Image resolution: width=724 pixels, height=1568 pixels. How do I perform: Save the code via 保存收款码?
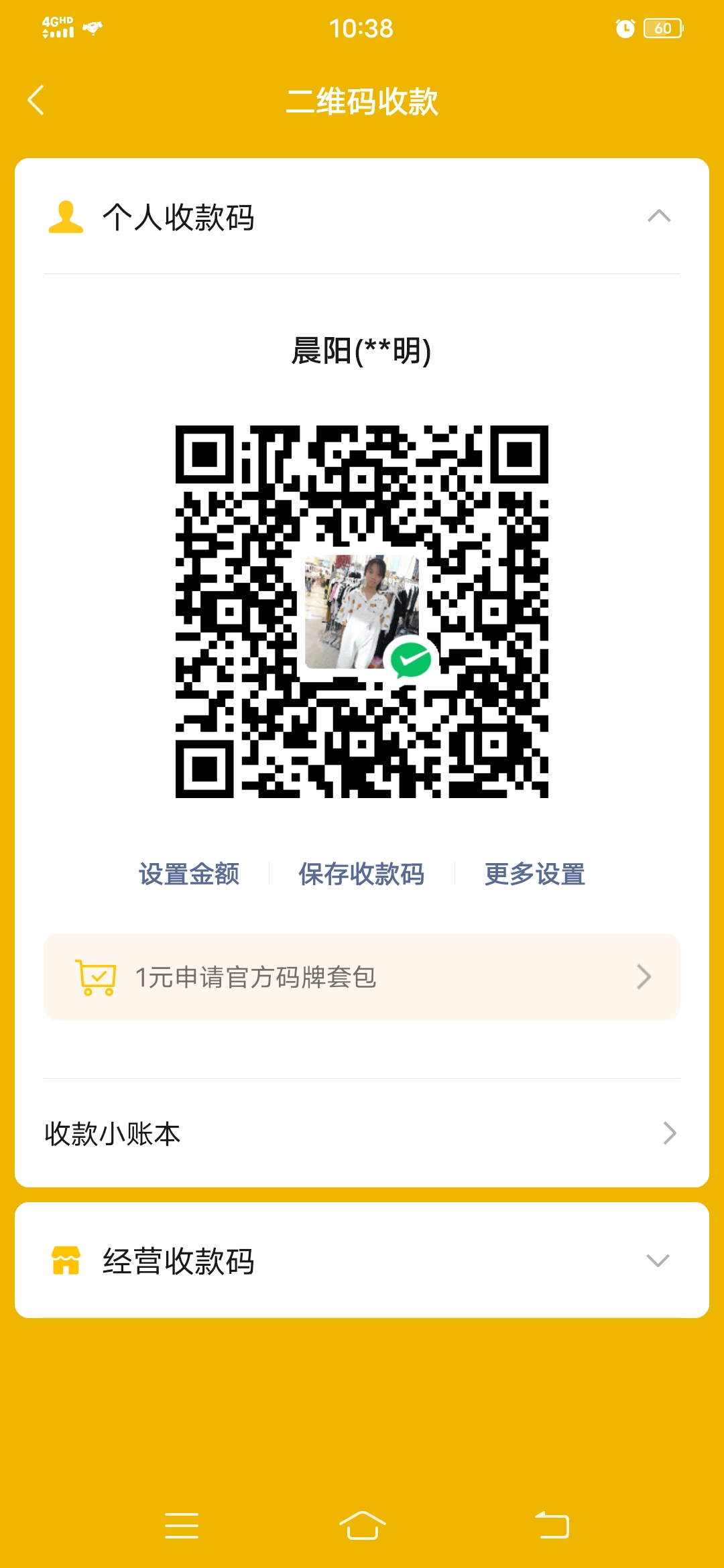(361, 874)
